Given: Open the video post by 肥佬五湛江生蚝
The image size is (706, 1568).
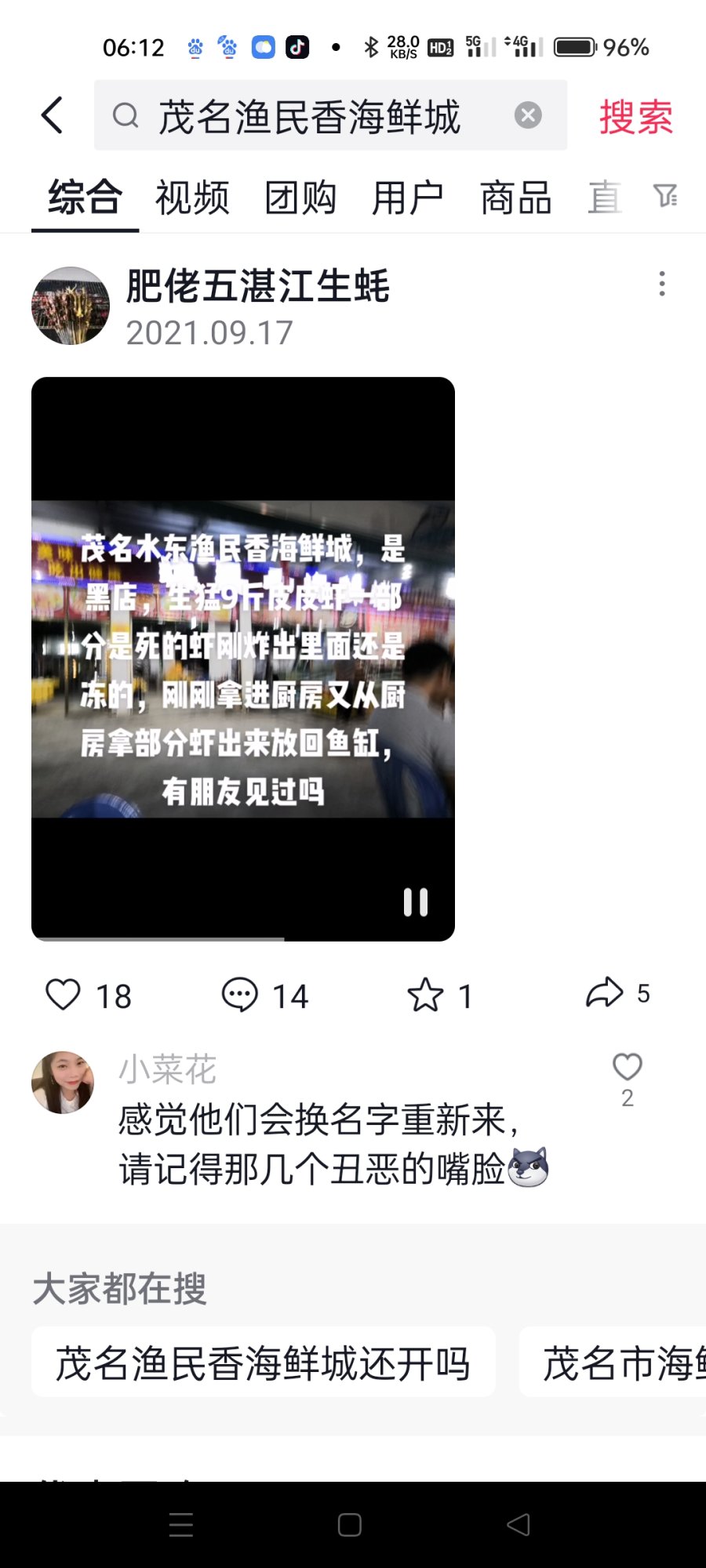Looking at the screenshot, I should (242, 659).
